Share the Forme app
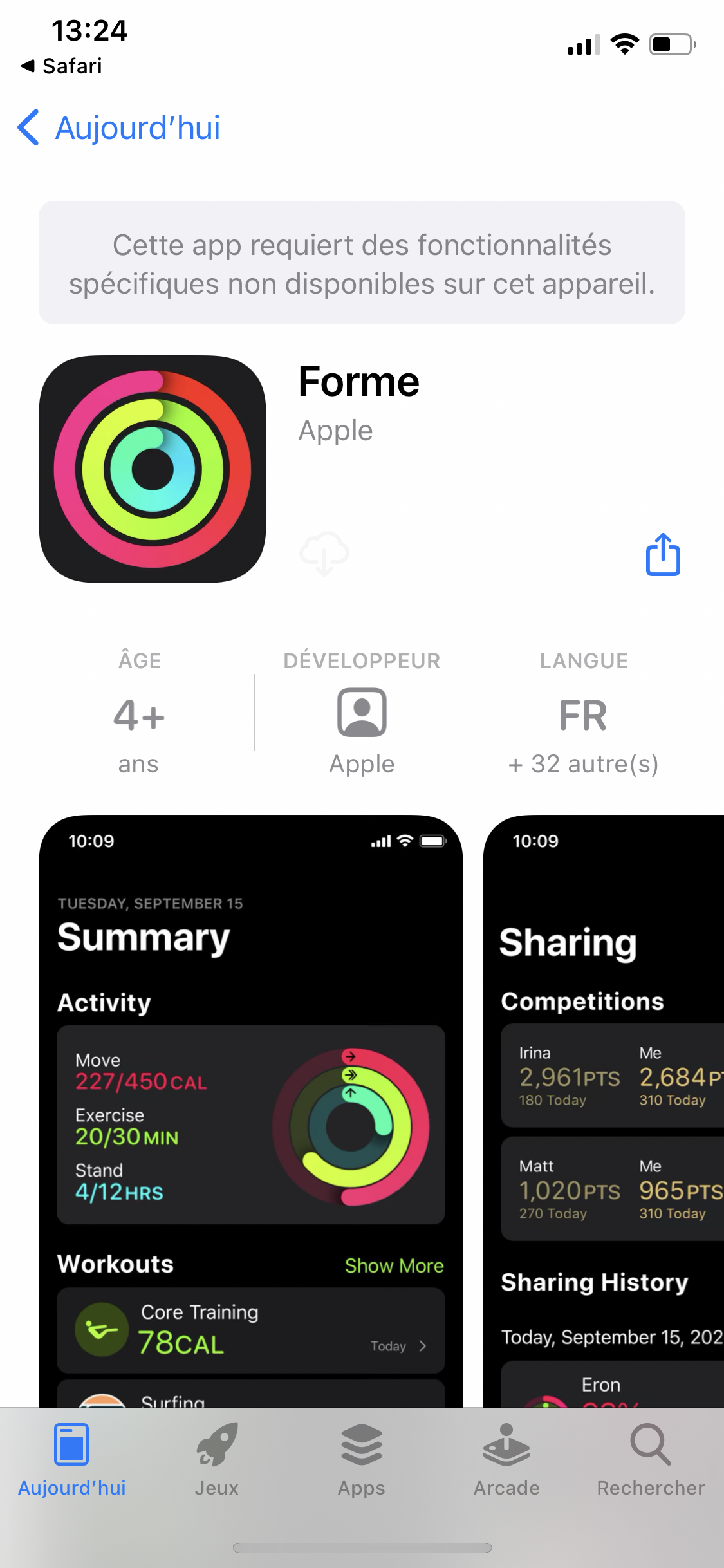 pos(663,554)
